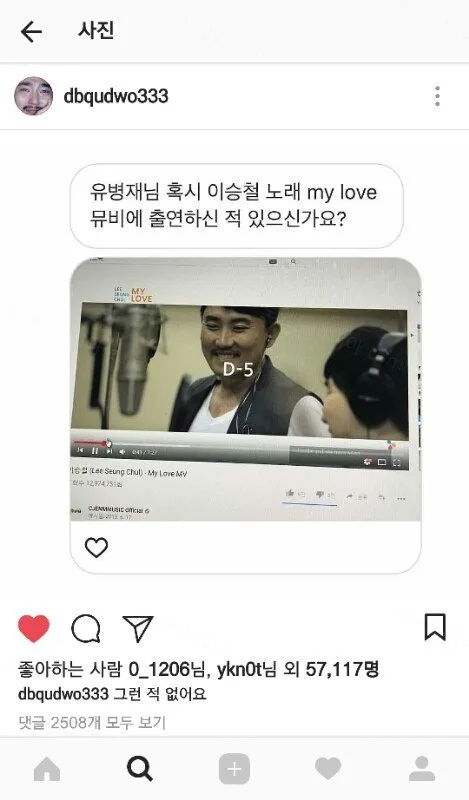Bookmark this post
469x800 pixels.
pyautogui.click(x=435, y=627)
